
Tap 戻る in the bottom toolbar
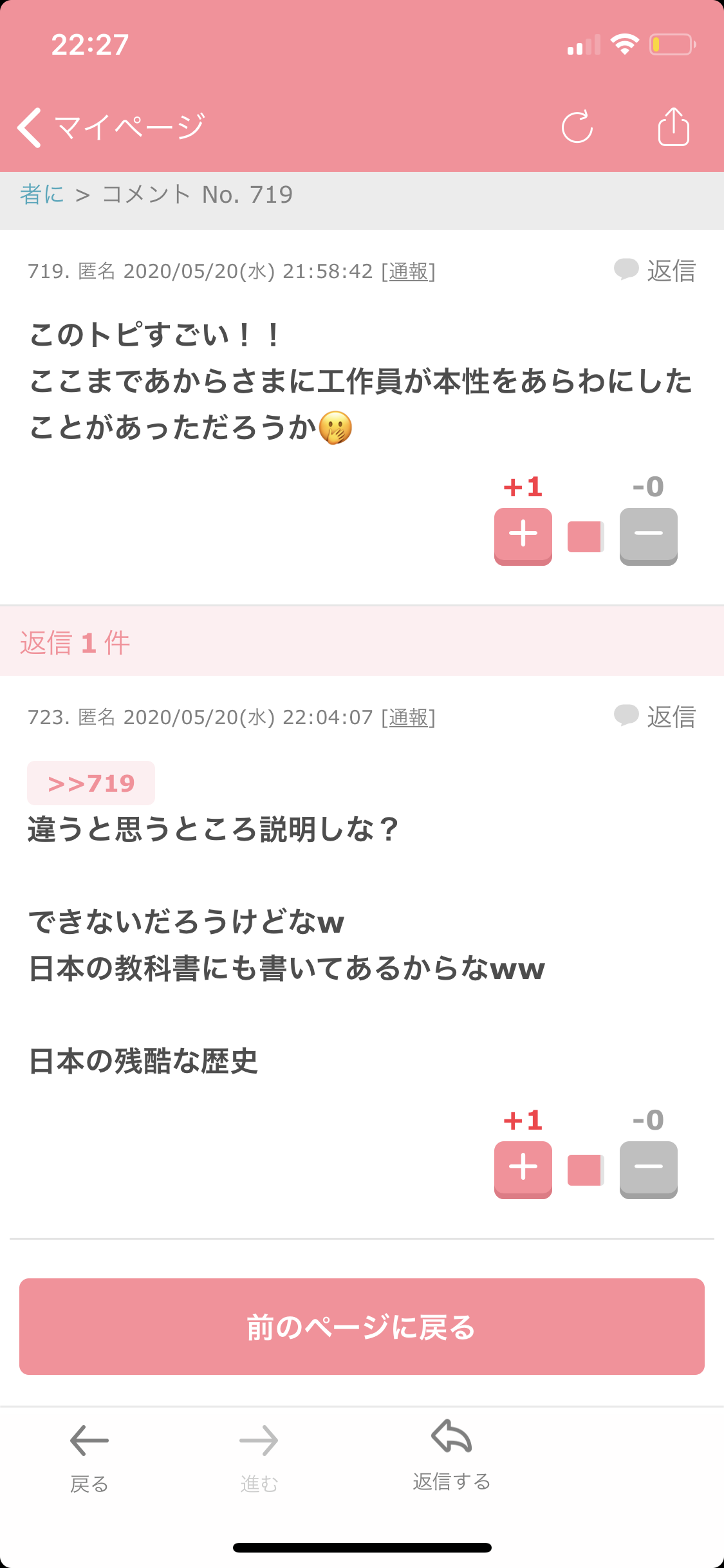point(89,1459)
